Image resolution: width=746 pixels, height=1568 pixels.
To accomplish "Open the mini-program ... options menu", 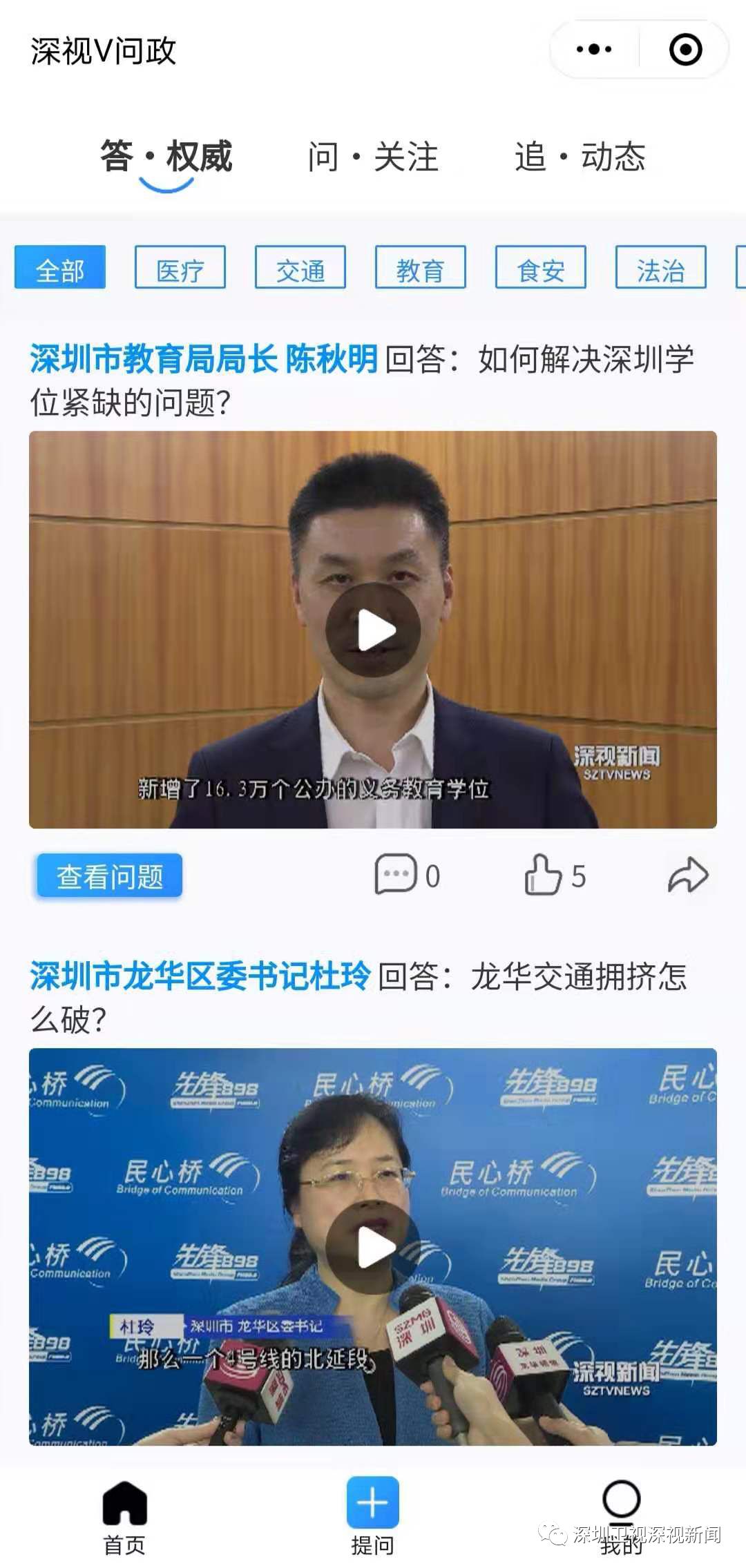I will (595, 48).
